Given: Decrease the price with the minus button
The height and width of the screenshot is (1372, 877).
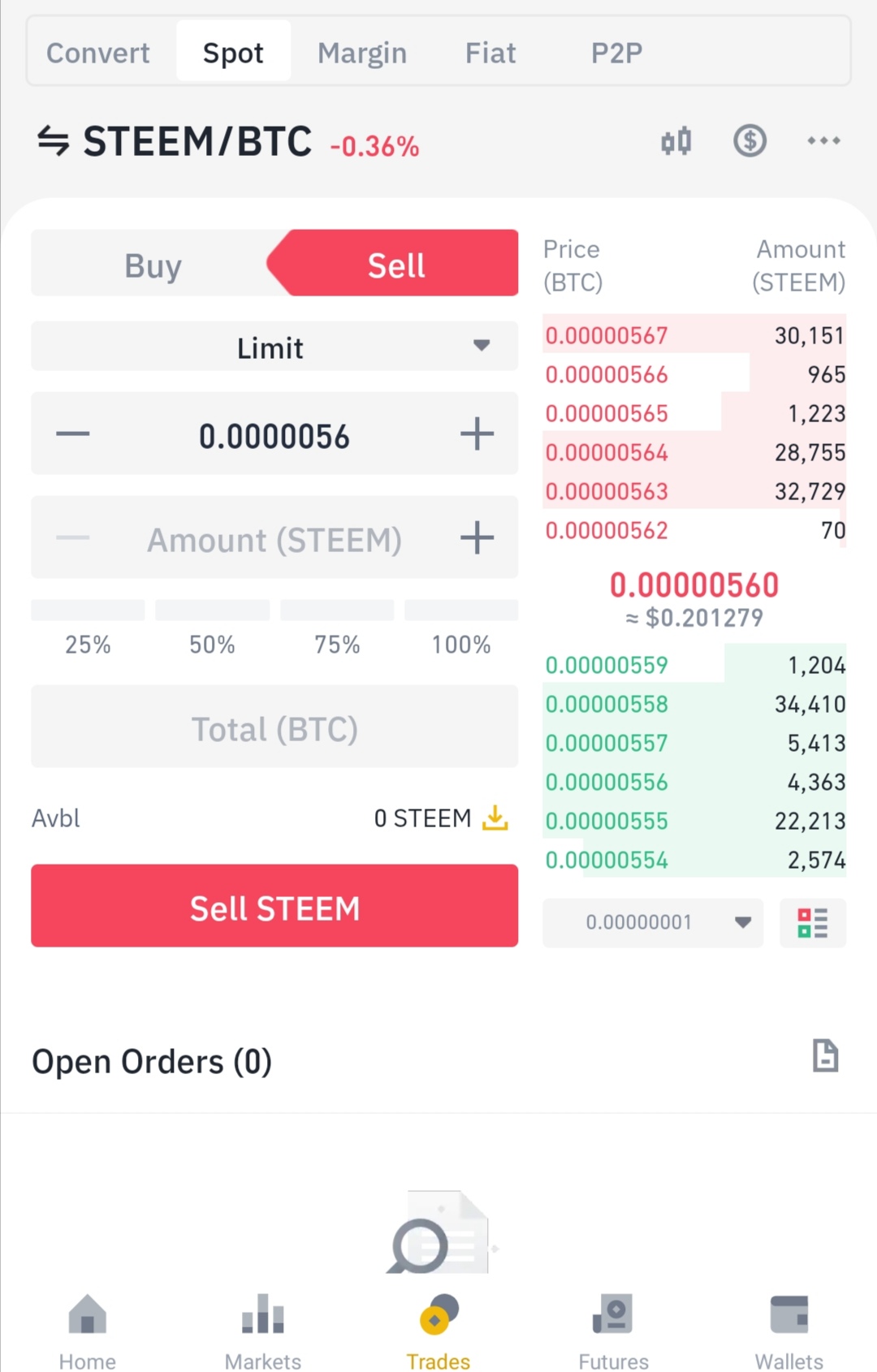Looking at the screenshot, I should (x=73, y=434).
